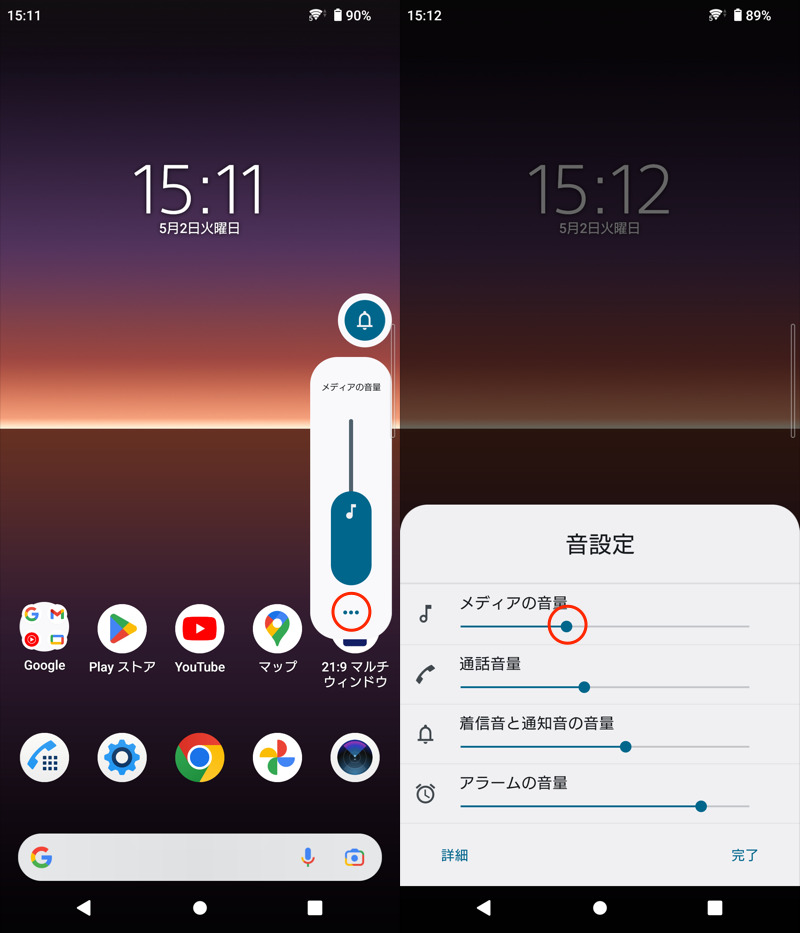This screenshot has height=933, width=800.
Task: Open マップ app
Action: pyautogui.click(x=277, y=628)
